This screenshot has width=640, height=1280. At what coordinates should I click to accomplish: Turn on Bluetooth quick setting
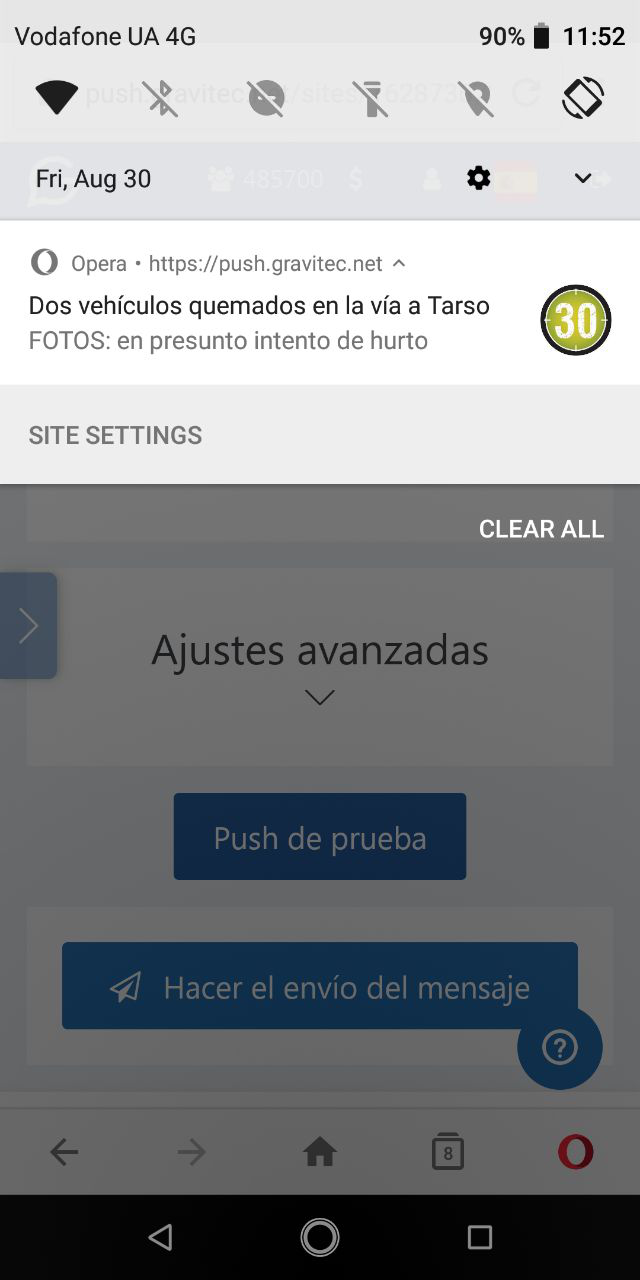[160, 98]
